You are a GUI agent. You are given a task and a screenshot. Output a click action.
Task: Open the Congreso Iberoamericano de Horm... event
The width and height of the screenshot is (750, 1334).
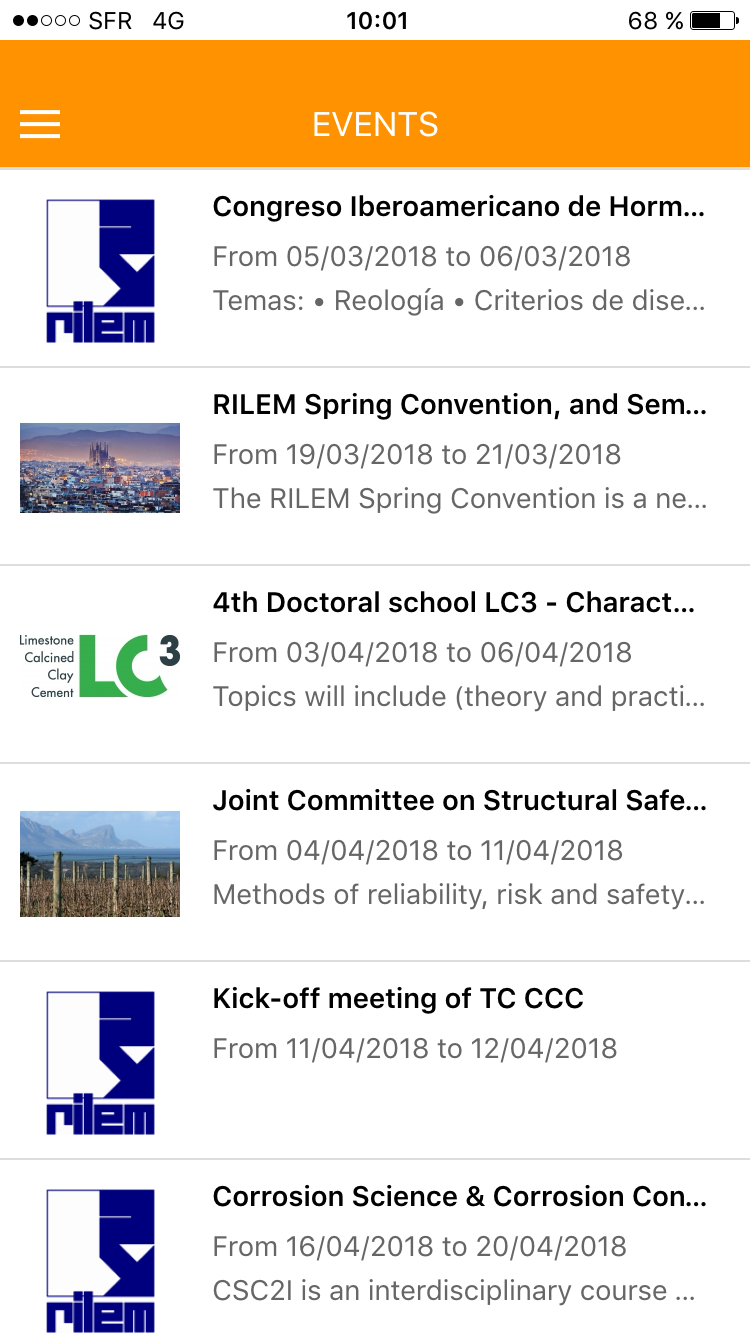click(x=375, y=268)
